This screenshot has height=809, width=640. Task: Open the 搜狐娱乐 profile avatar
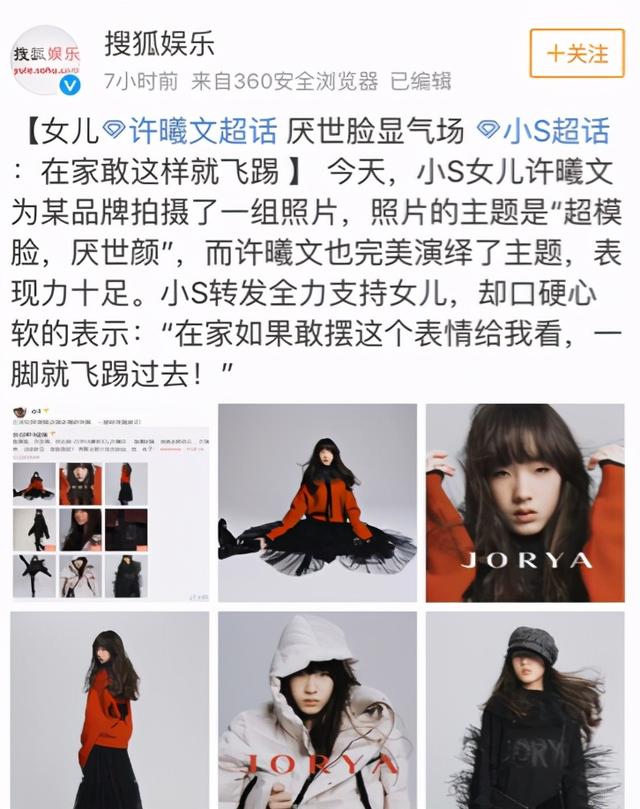point(46,58)
